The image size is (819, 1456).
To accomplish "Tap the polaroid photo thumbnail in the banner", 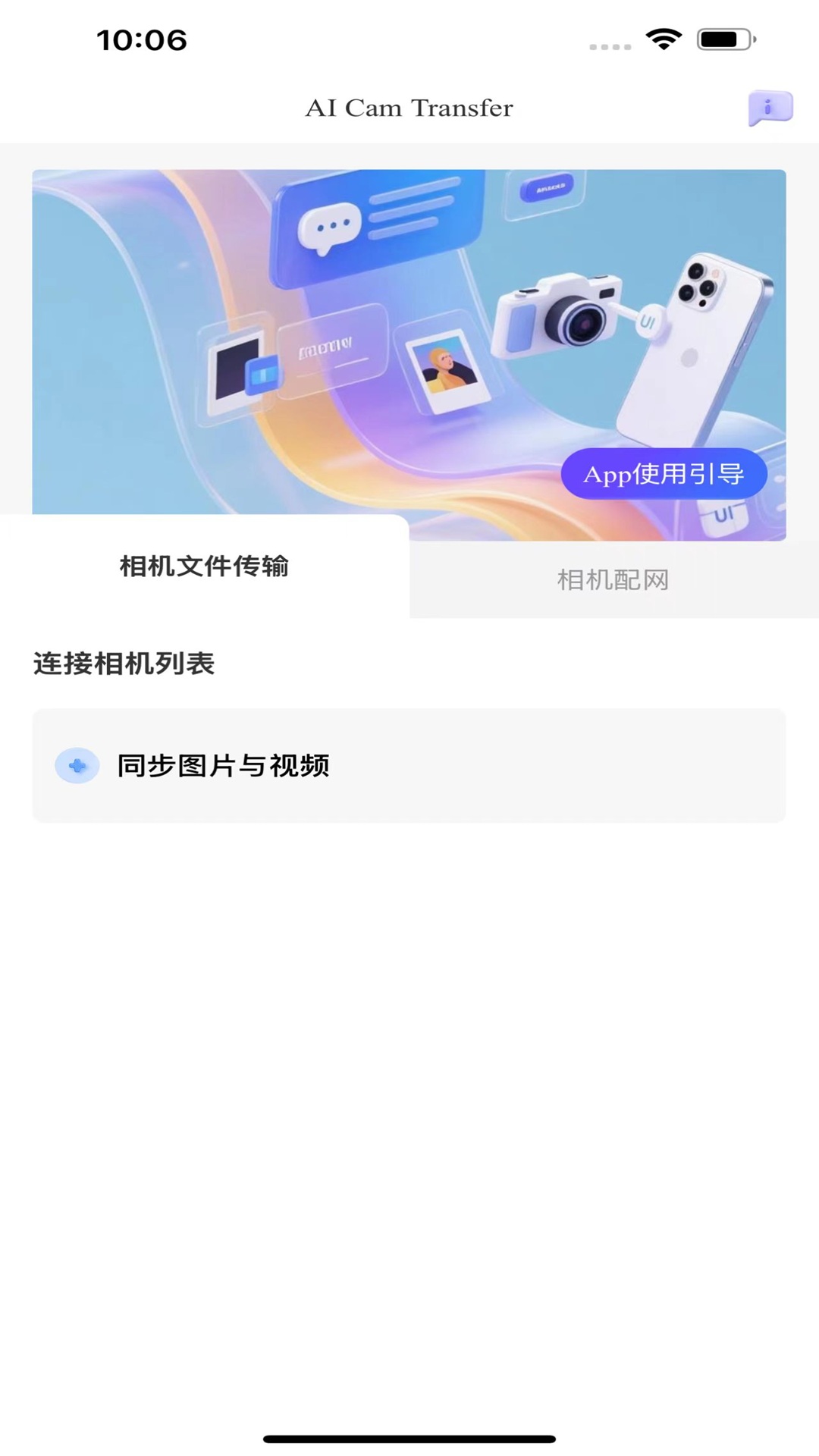I will coord(447,372).
